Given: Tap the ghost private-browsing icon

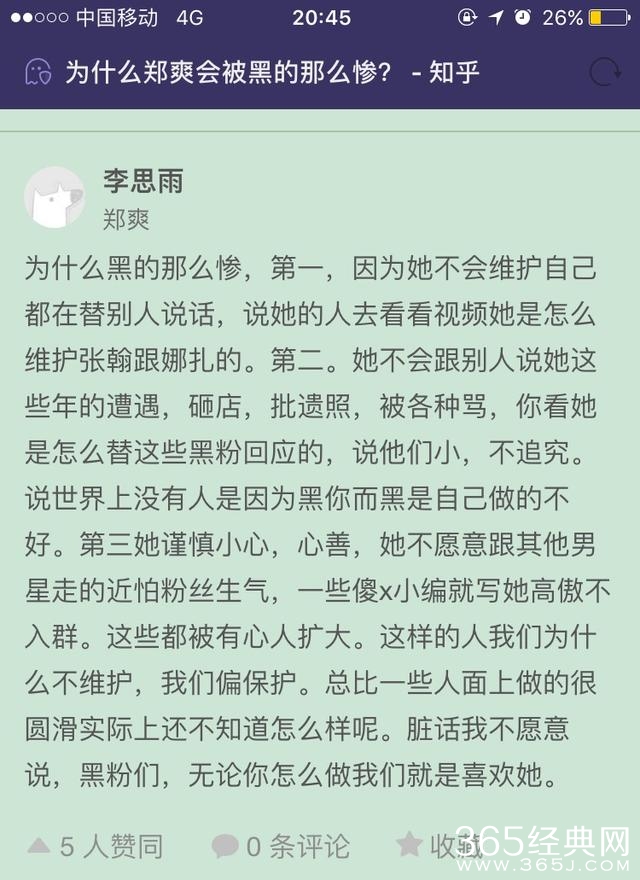Looking at the screenshot, I should click(x=39, y=72).
